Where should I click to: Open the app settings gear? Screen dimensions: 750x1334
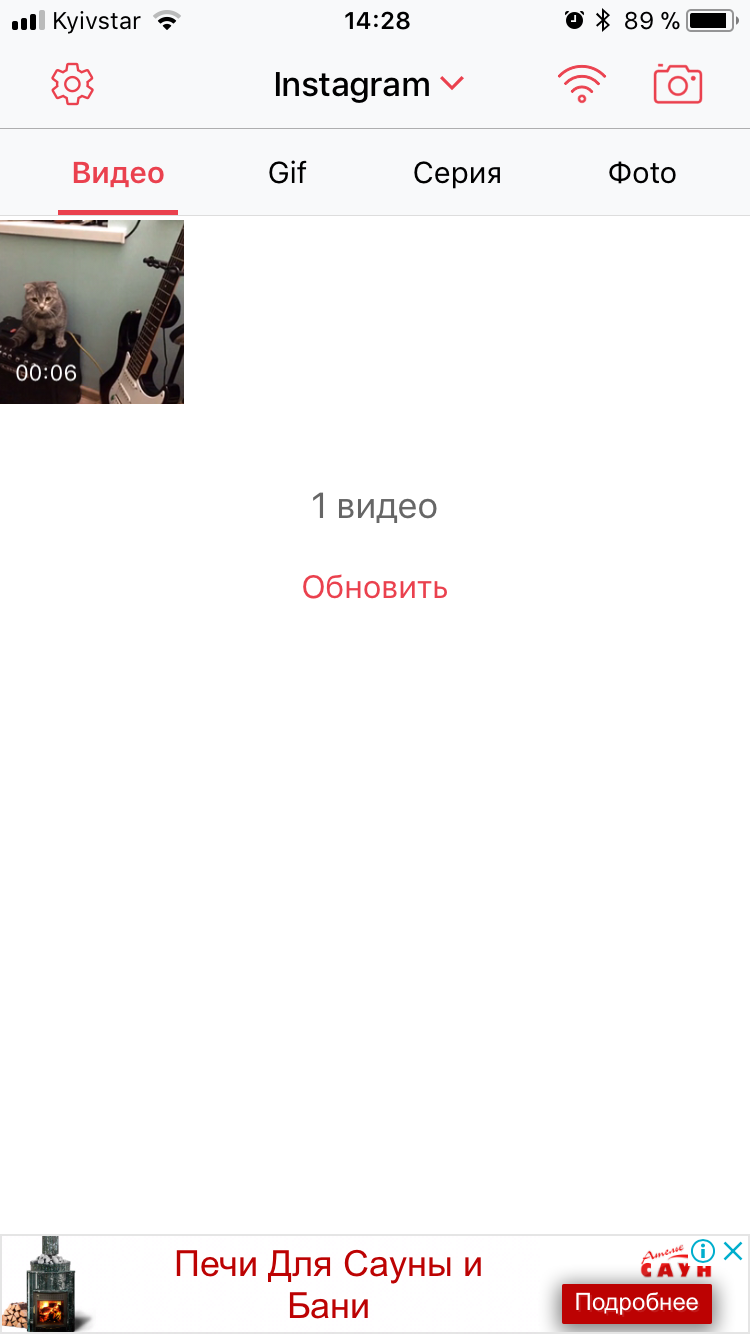(x=71, y=84)
